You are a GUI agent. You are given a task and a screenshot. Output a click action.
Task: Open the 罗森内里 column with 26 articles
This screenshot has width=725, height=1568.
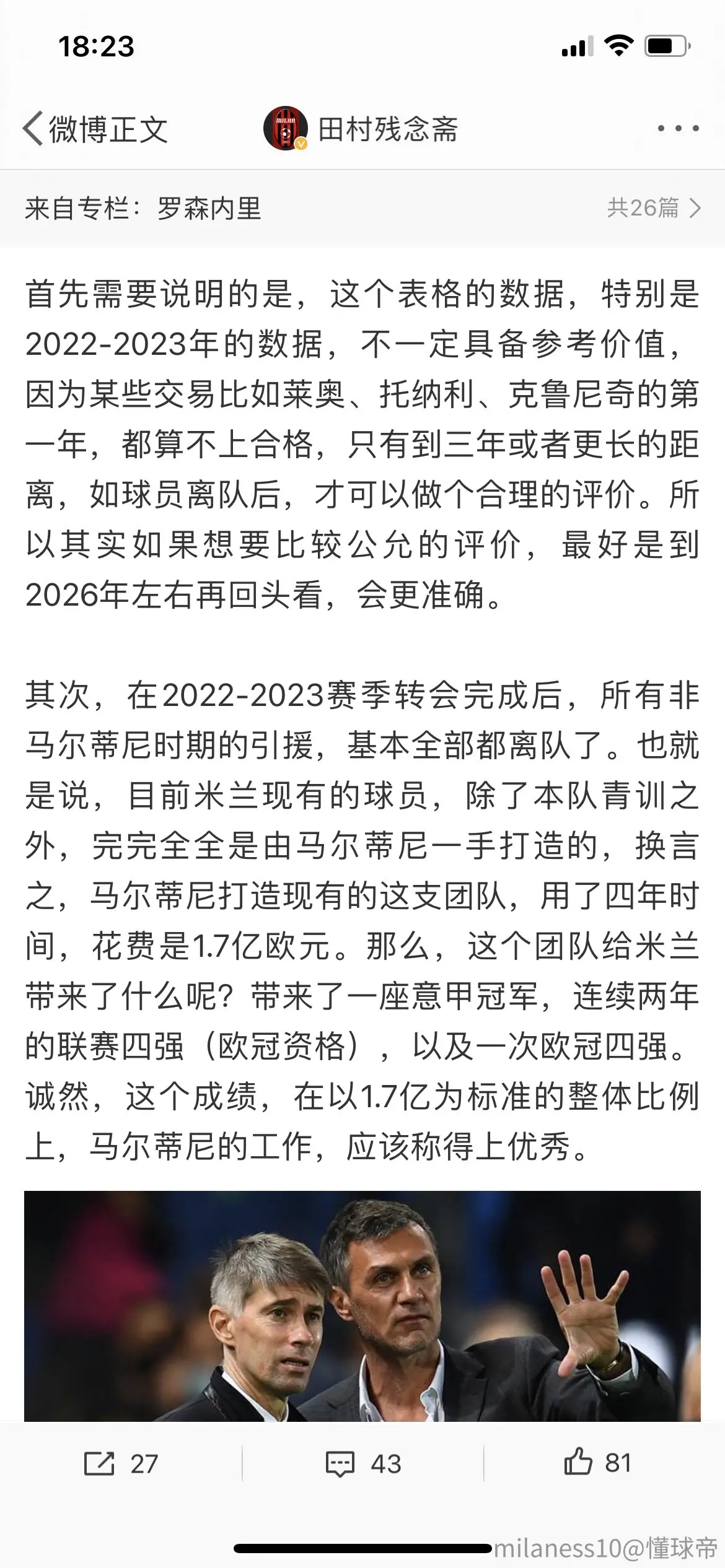362,208
